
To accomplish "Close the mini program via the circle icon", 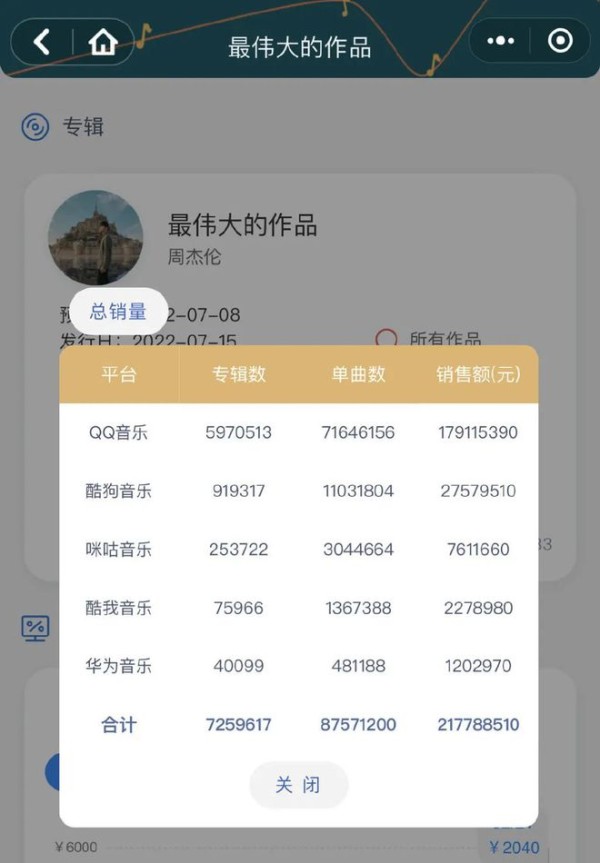I will 560,41.
